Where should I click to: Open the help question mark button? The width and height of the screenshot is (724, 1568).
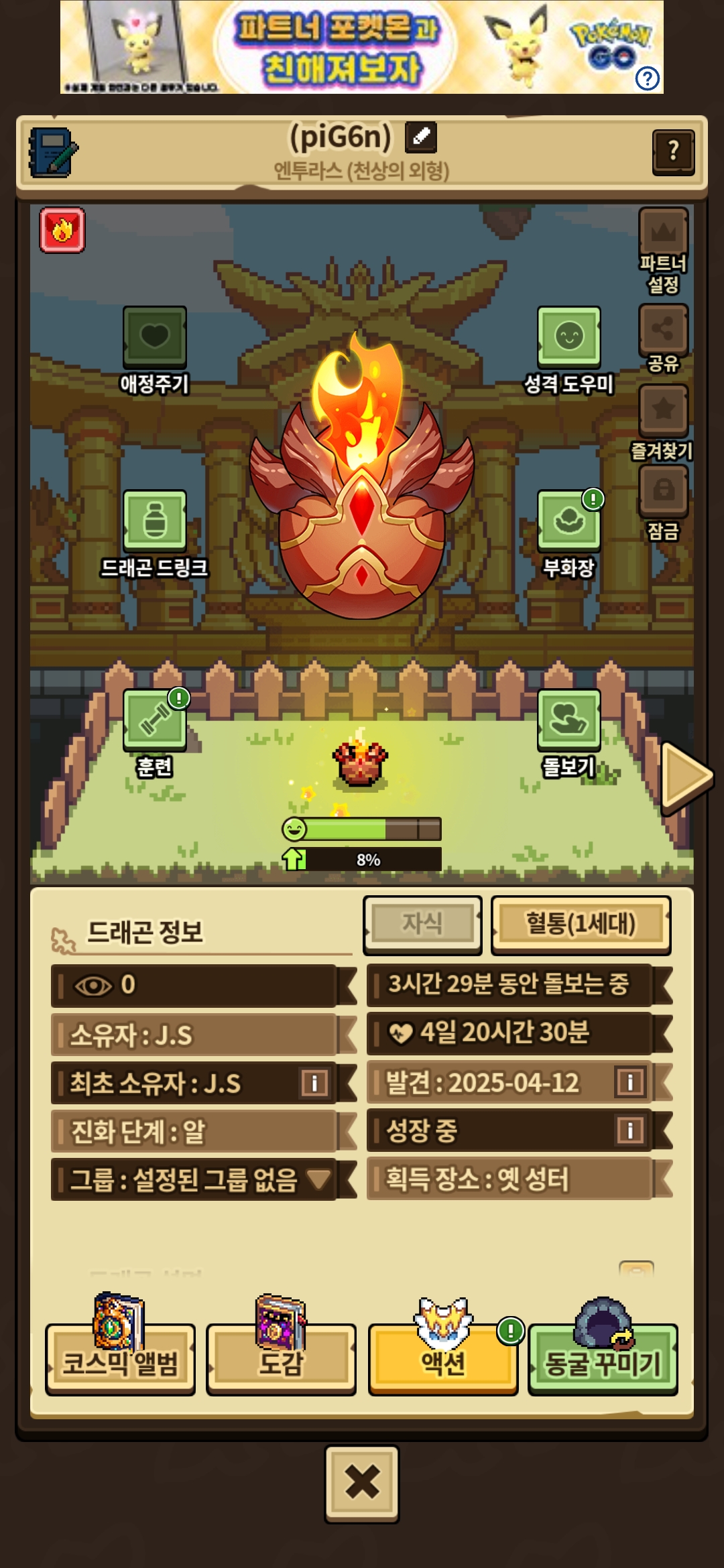pos(673,151)
